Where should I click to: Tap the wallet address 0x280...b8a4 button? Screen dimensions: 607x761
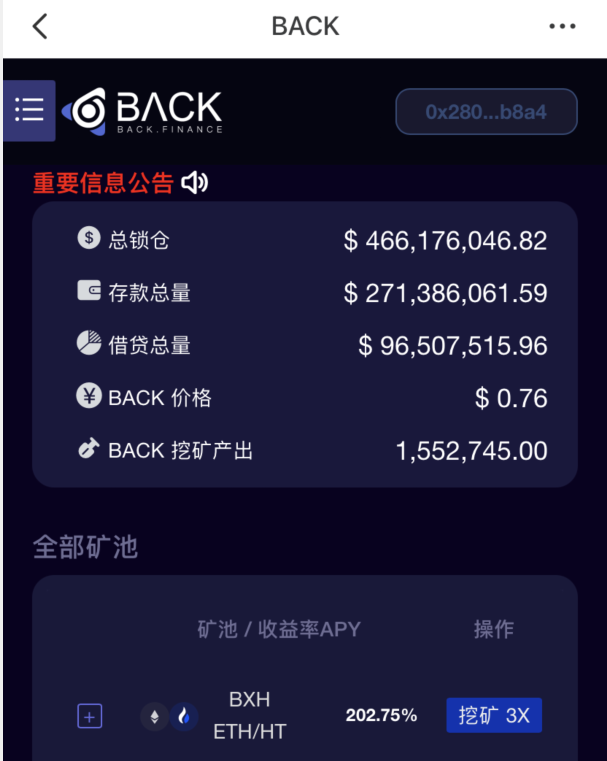(486, 112)
